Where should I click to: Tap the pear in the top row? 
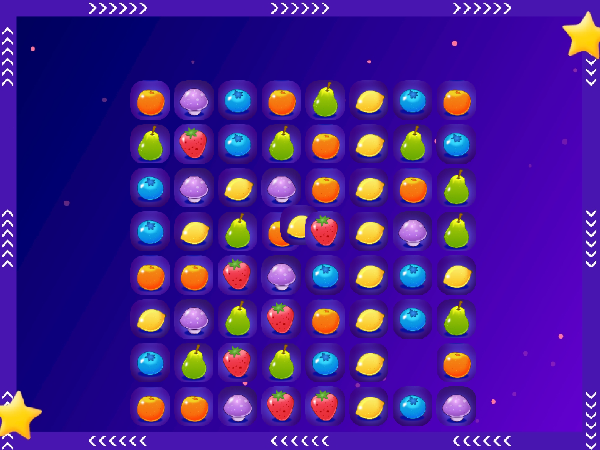pos(325,101)
